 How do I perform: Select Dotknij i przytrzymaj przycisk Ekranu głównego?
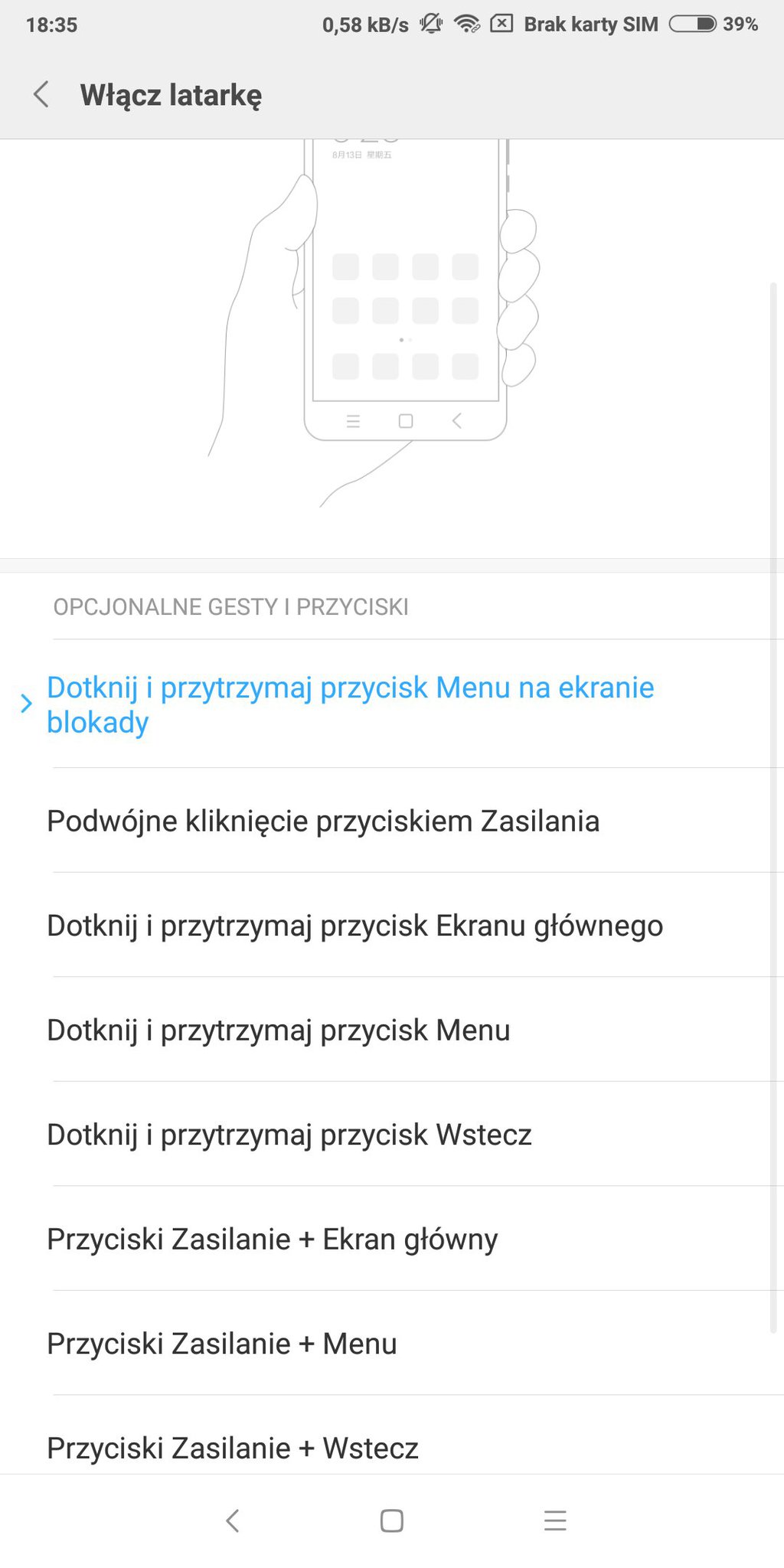(354, 926)
